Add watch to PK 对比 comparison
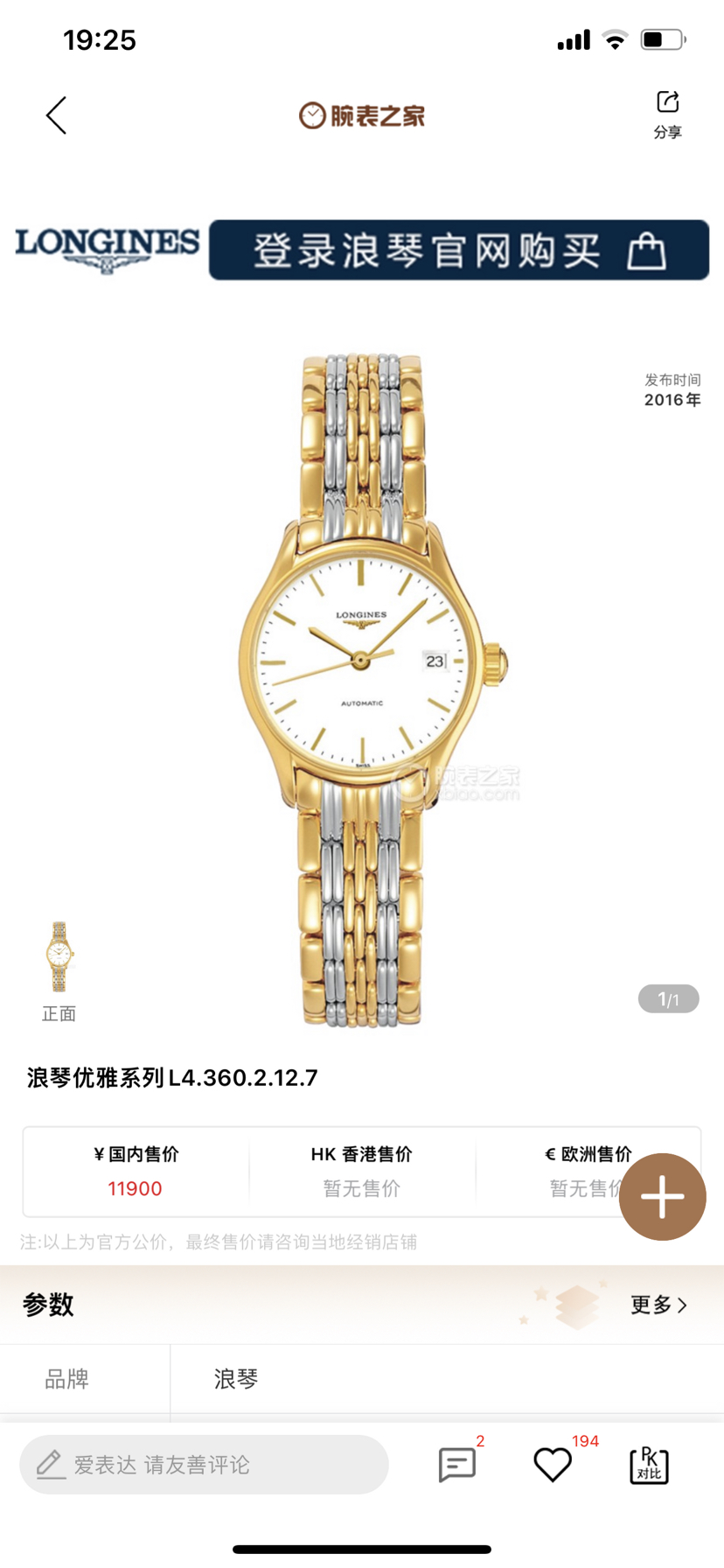The image size is (724, 1568). click(649, 1465)
